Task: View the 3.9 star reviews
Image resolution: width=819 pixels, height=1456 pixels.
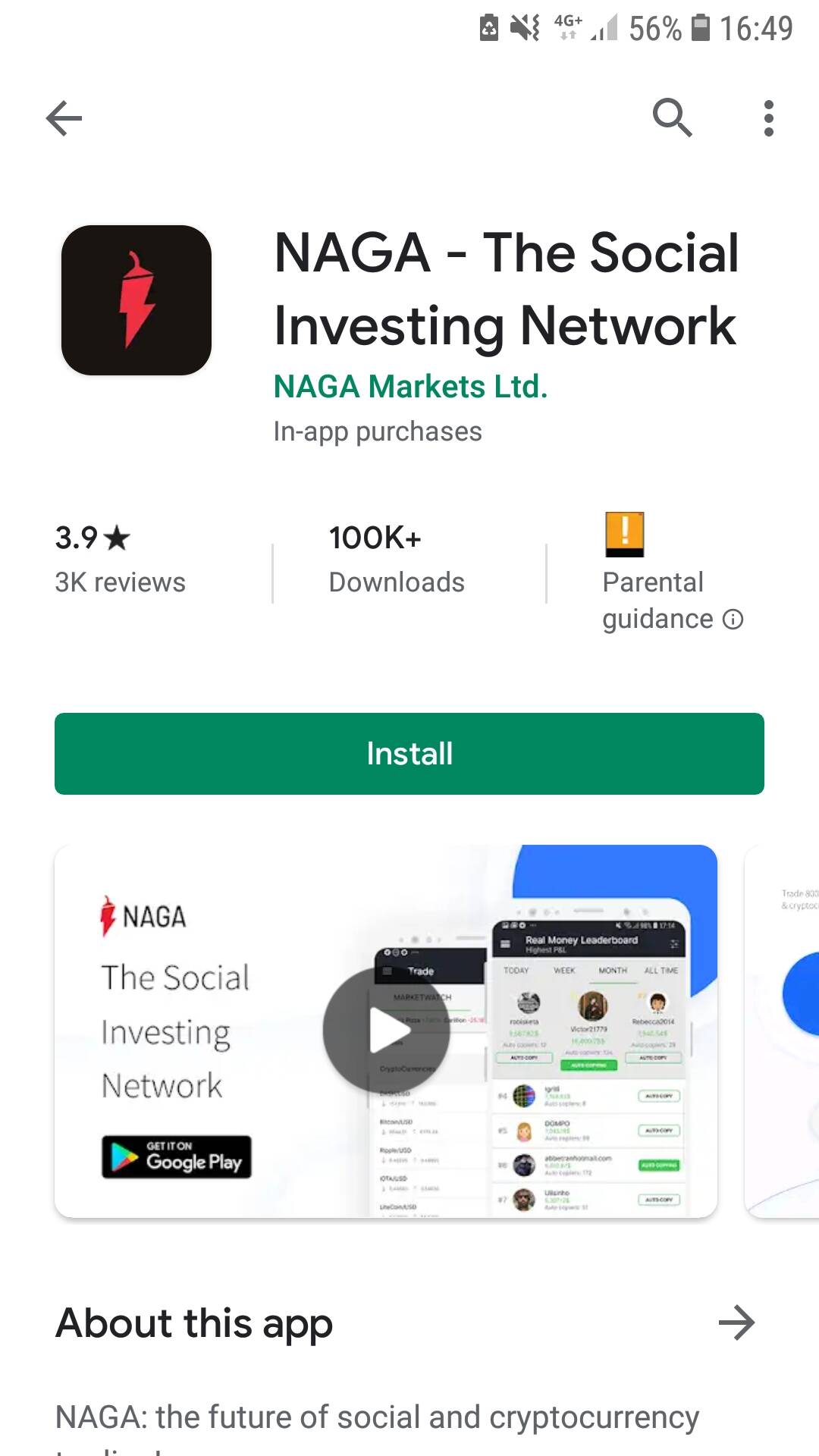Action: pyautogui.click(x=120, y=560)
